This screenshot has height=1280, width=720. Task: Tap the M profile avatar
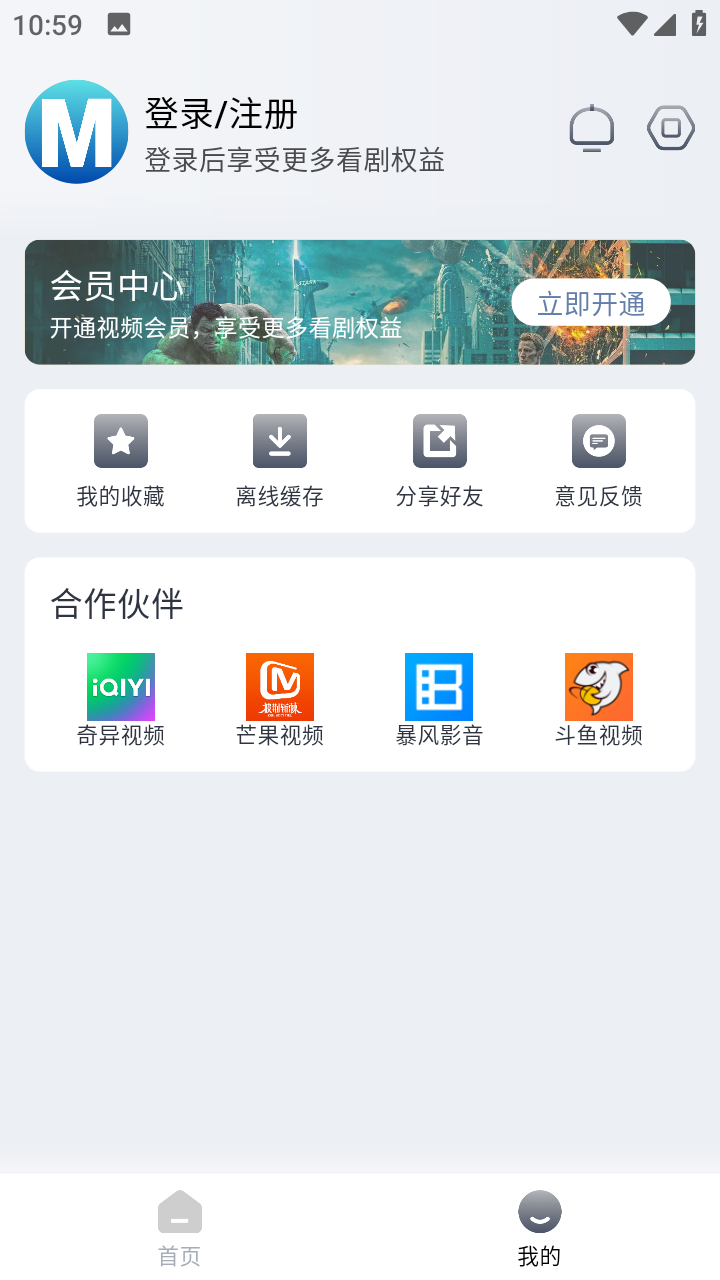77,132
